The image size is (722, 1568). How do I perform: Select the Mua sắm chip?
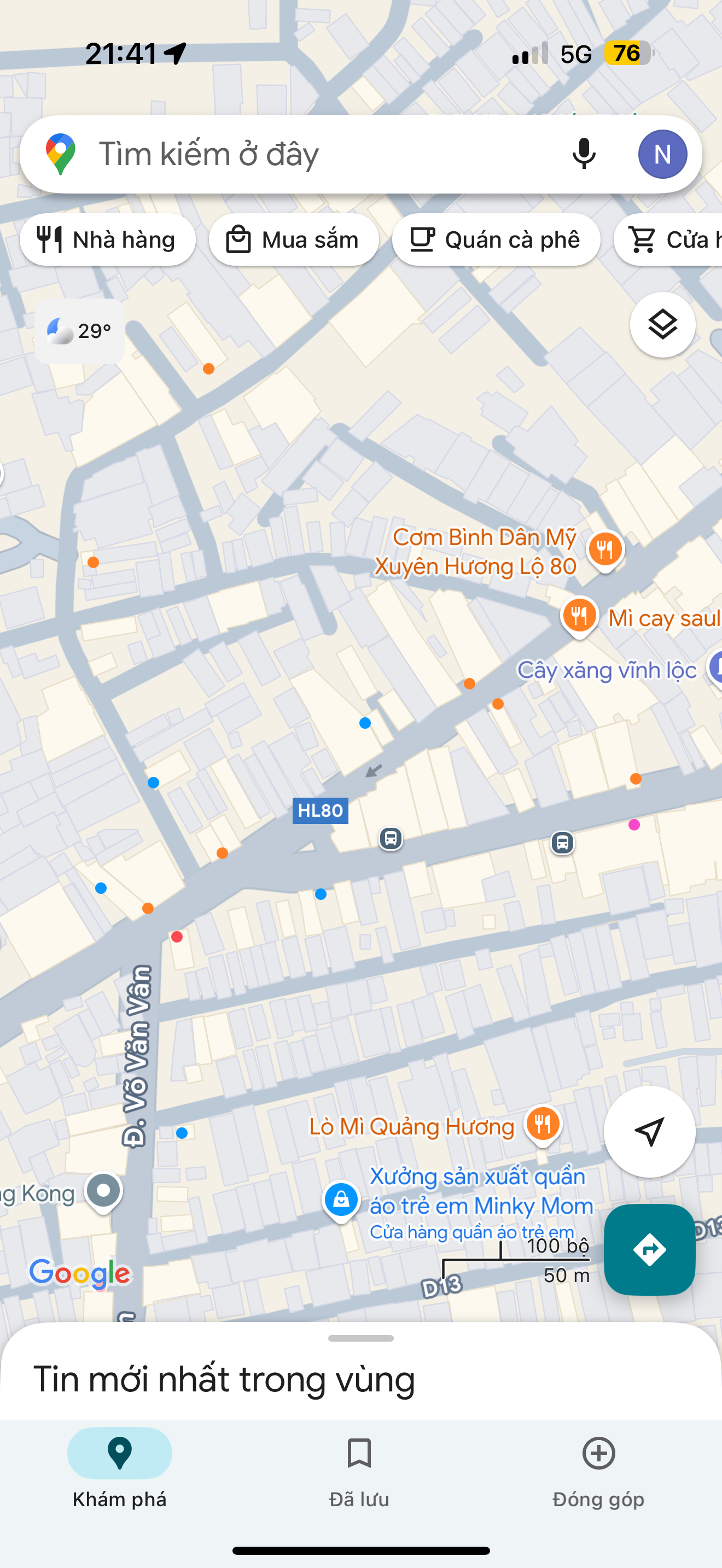tap(293, 240)
